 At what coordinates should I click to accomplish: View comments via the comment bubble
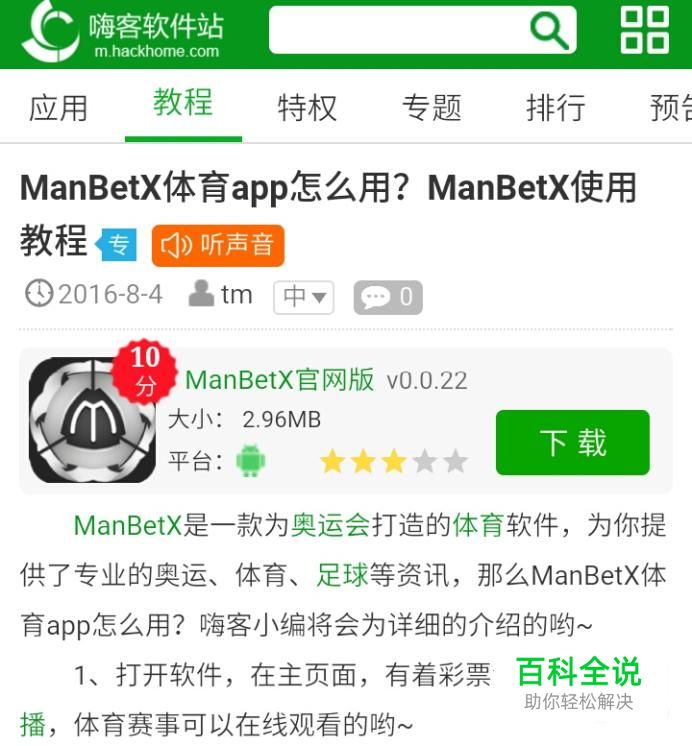point(387,297)
